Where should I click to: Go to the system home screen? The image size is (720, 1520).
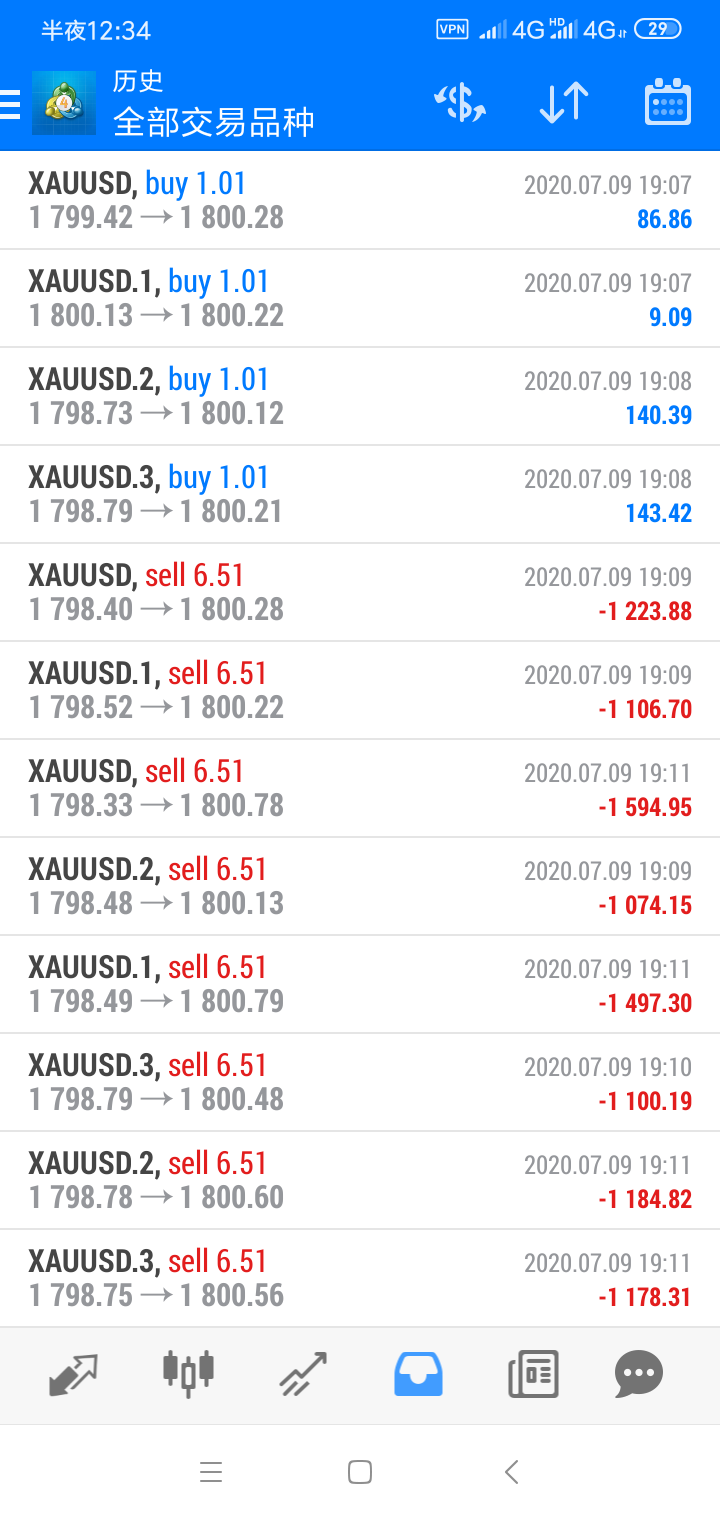[x=360, y=1472]
